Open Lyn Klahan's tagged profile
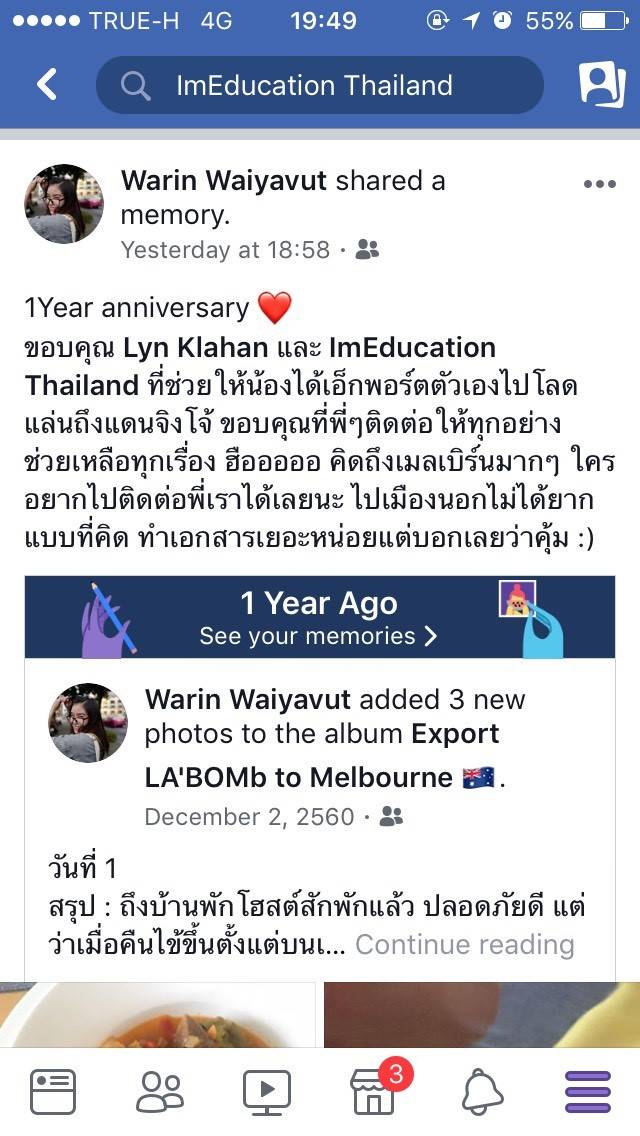Image resolution: width=640 pixels, height=1136 pixels. coord(195,348)
